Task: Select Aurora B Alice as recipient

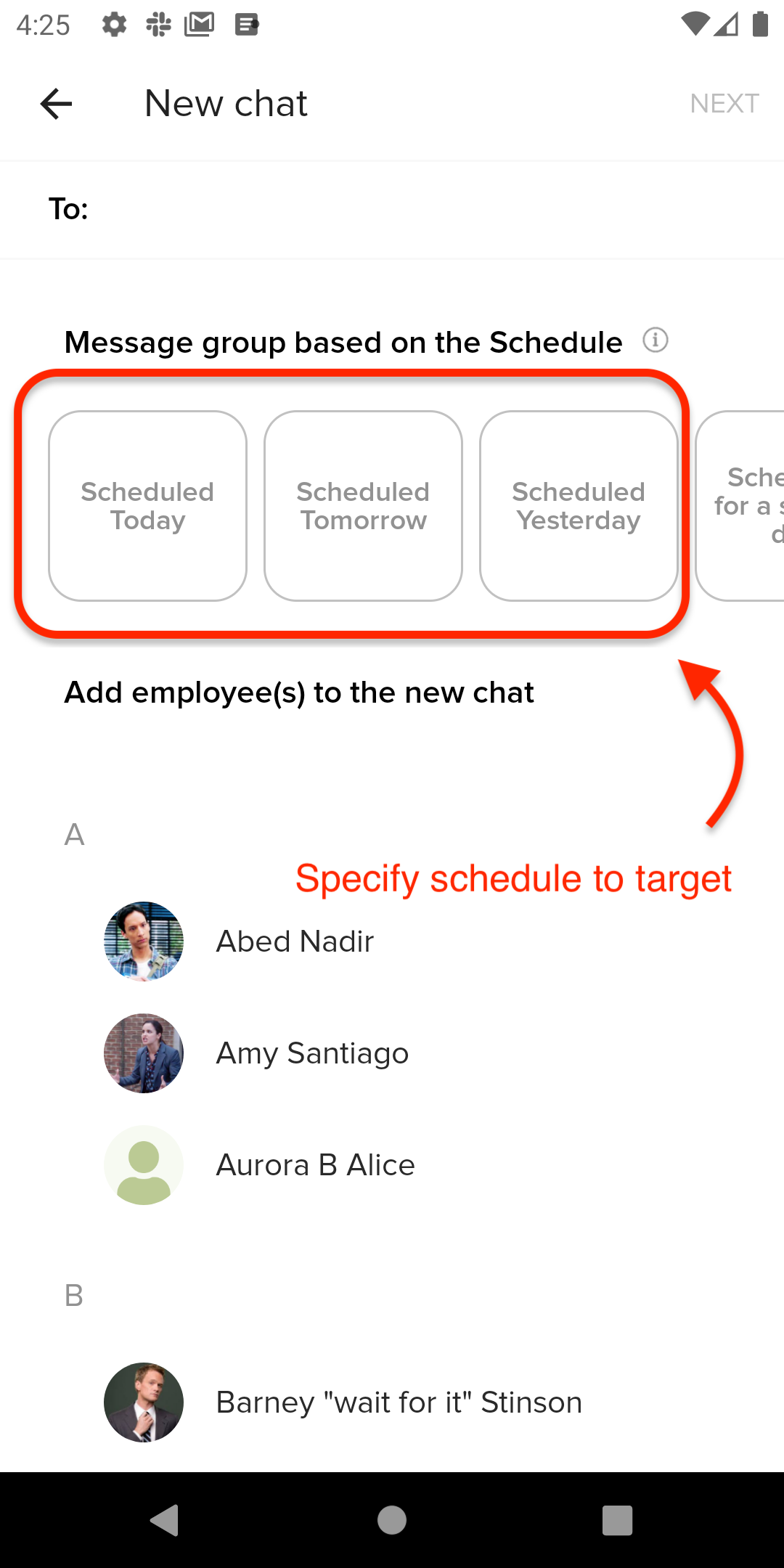Action: [x=392, y=1165]
